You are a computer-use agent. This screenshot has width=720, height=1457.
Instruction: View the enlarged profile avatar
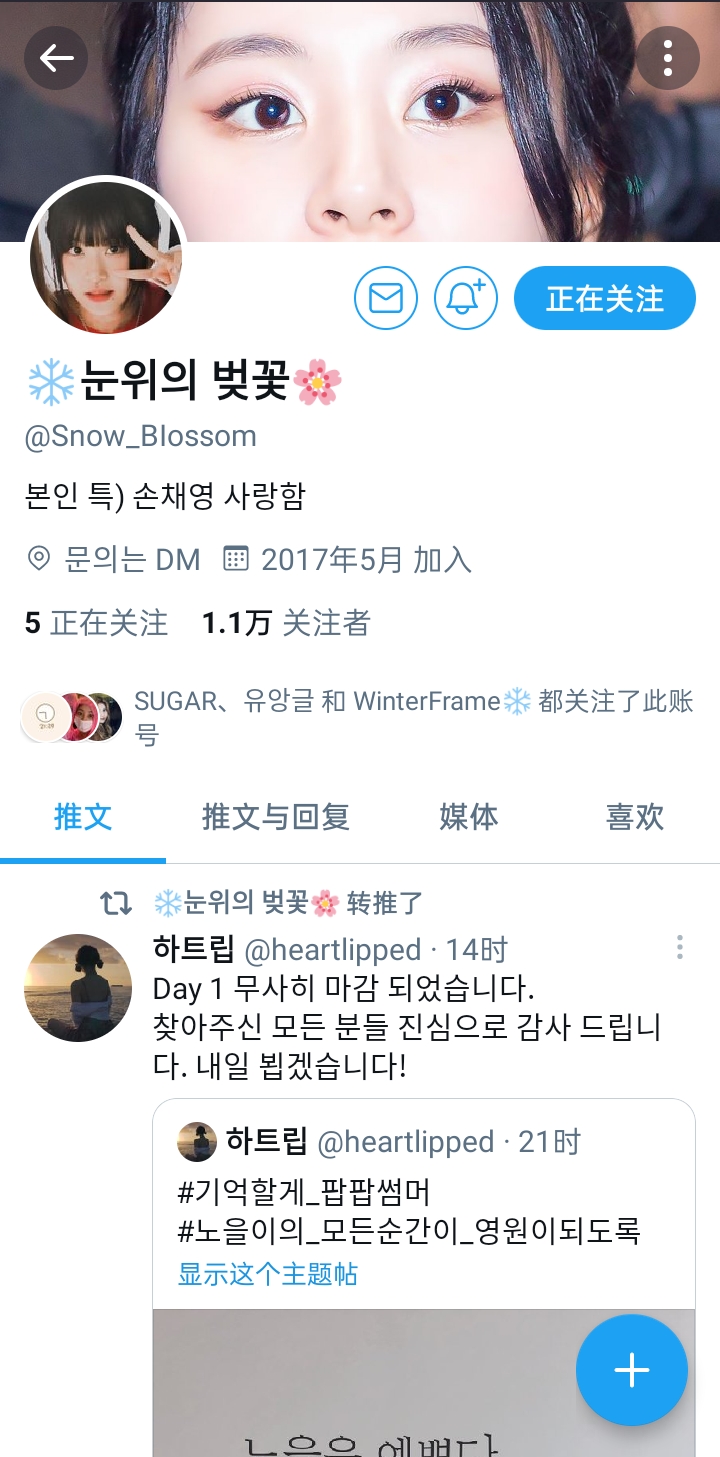click(106, 259)
